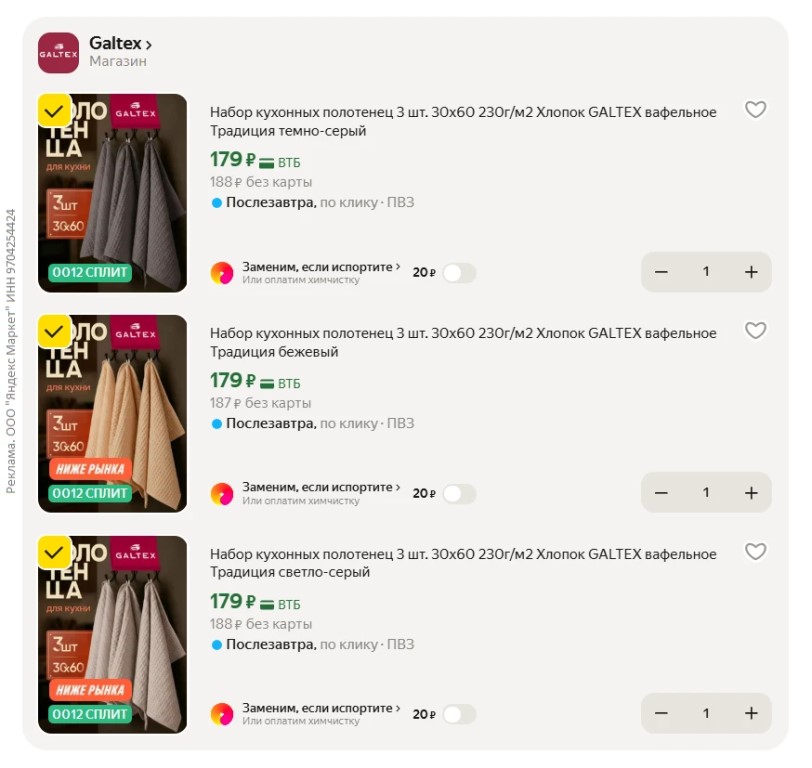The width and height of the screenshot is (812, 768).
Task: Uncheck the светло-серый towel set checkbox
Action: [x=55, y=552]
